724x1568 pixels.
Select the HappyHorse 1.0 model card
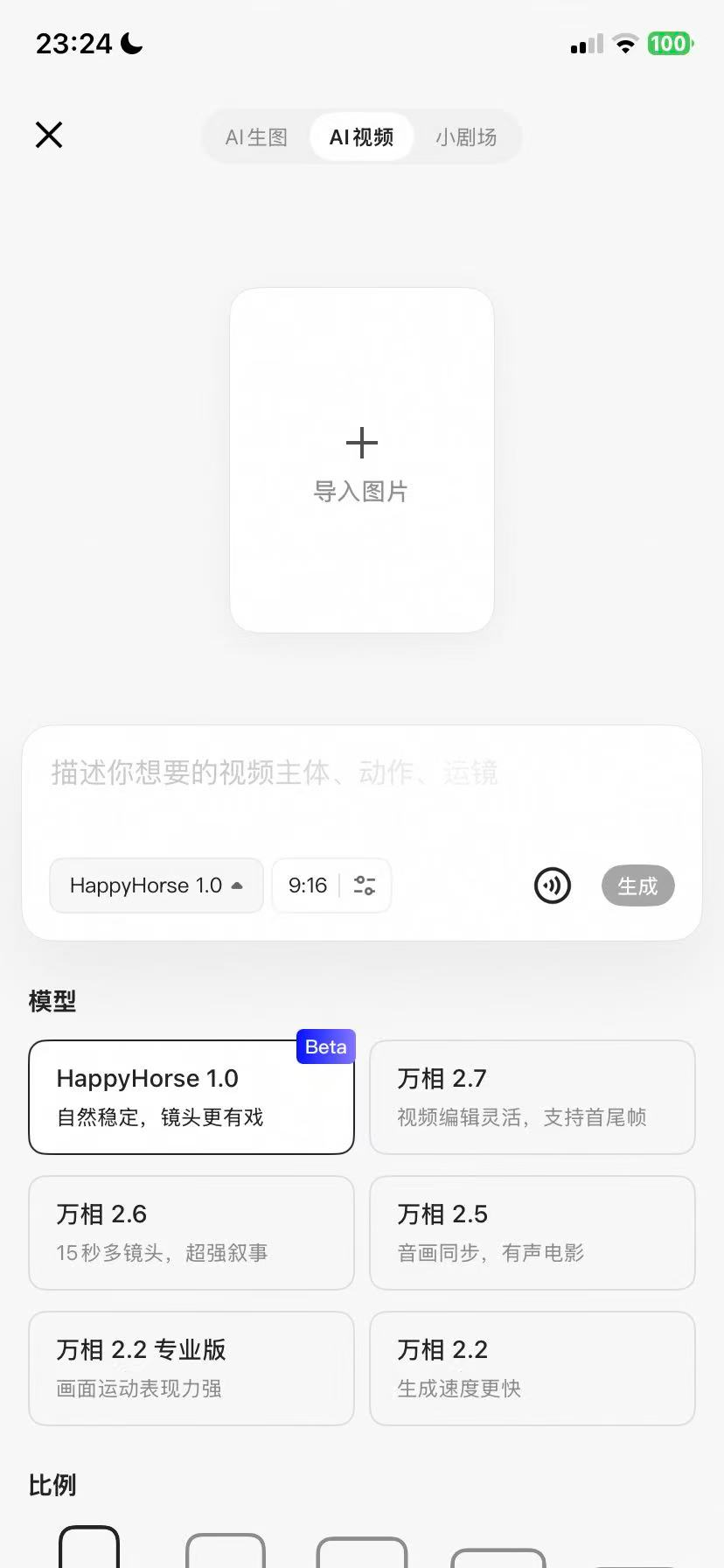(x=191, y=1097)
